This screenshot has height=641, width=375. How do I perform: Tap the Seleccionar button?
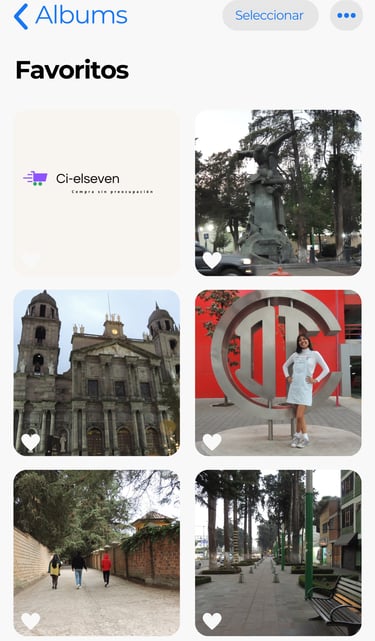pyautogui.click(x=270, y=16)
